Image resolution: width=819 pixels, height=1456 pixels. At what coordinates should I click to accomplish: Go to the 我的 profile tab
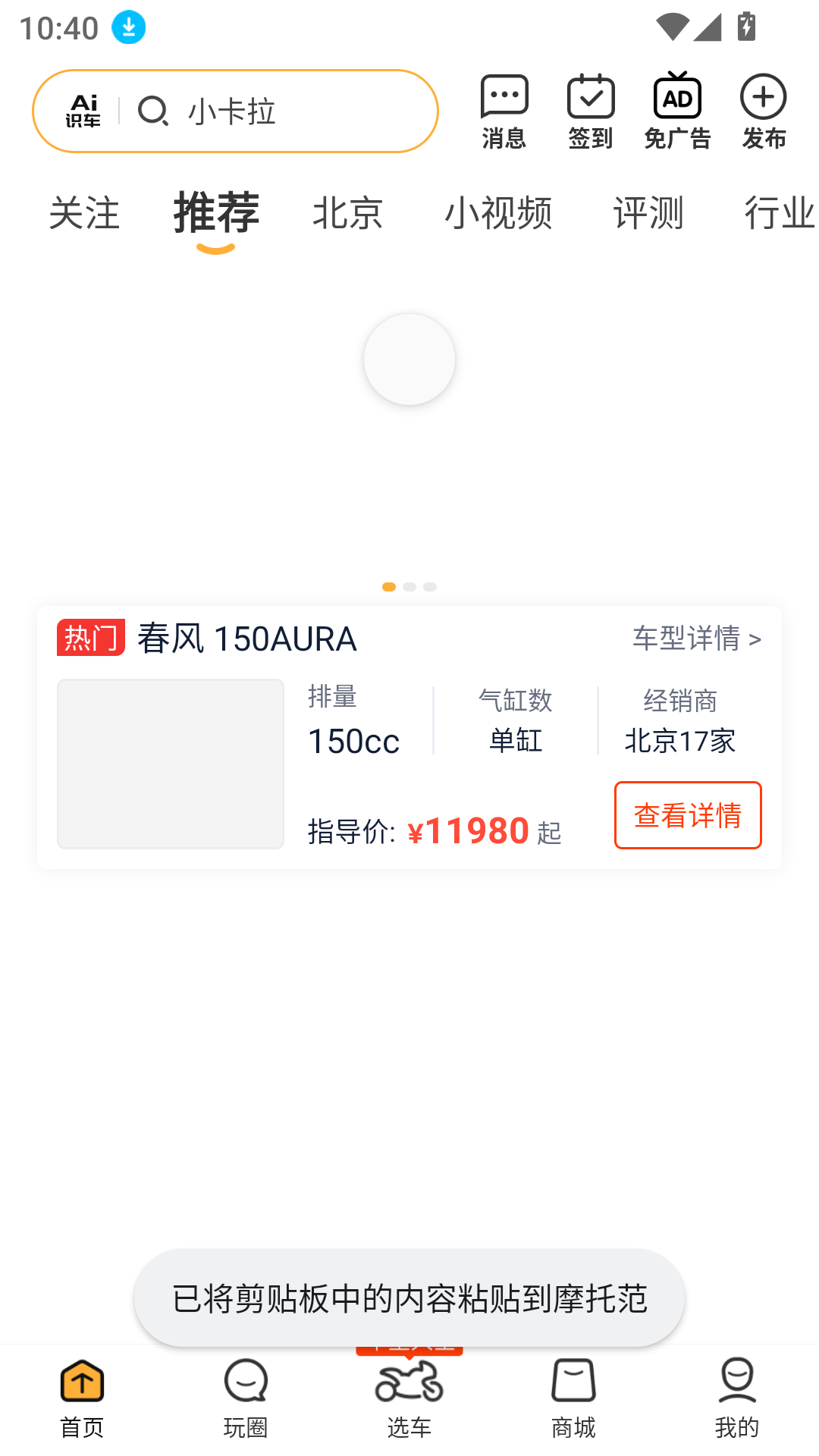tap(737, 1399)
